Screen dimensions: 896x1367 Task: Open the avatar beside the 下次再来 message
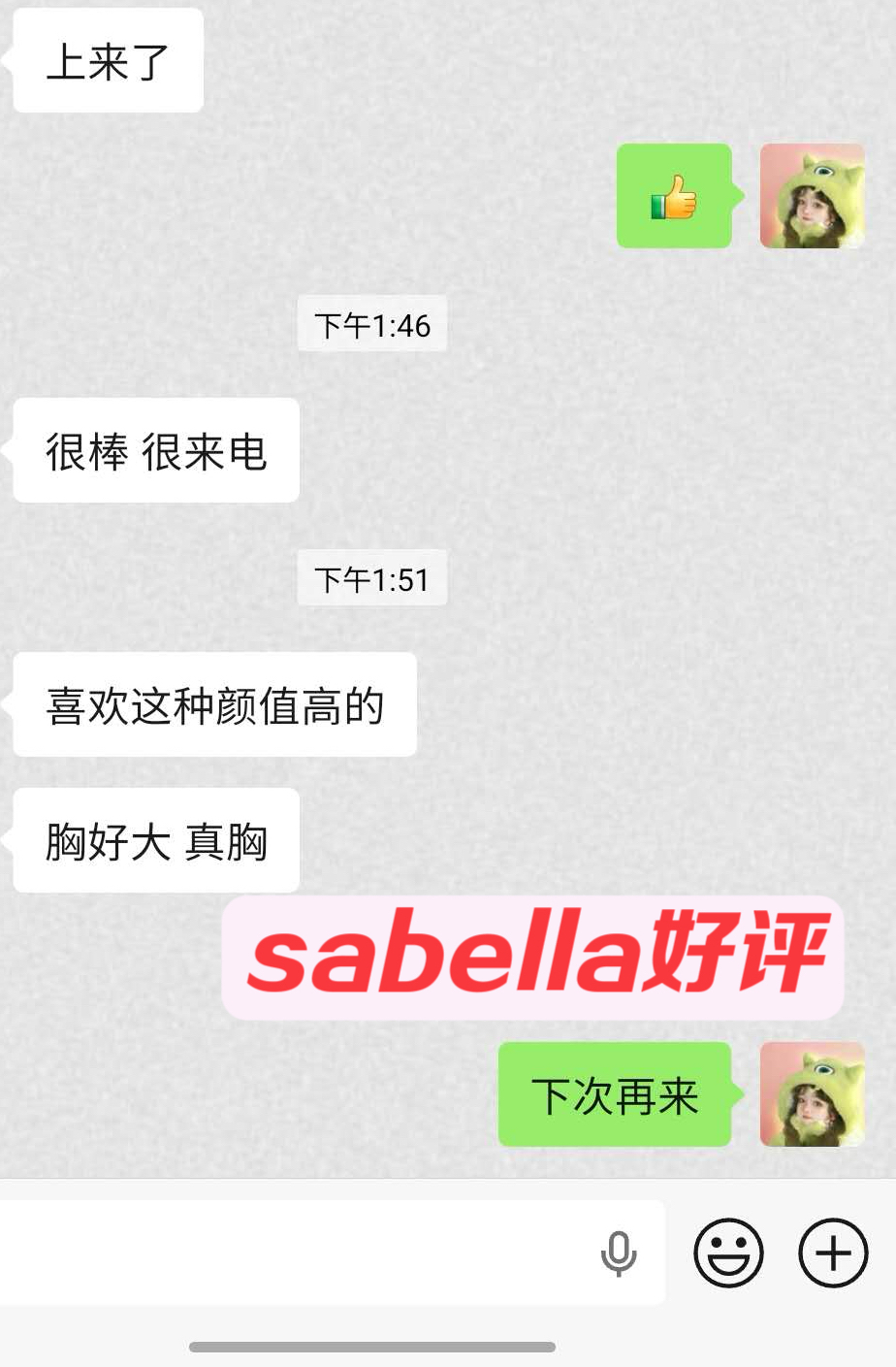pyautogui.click(x=812, y=1094)
